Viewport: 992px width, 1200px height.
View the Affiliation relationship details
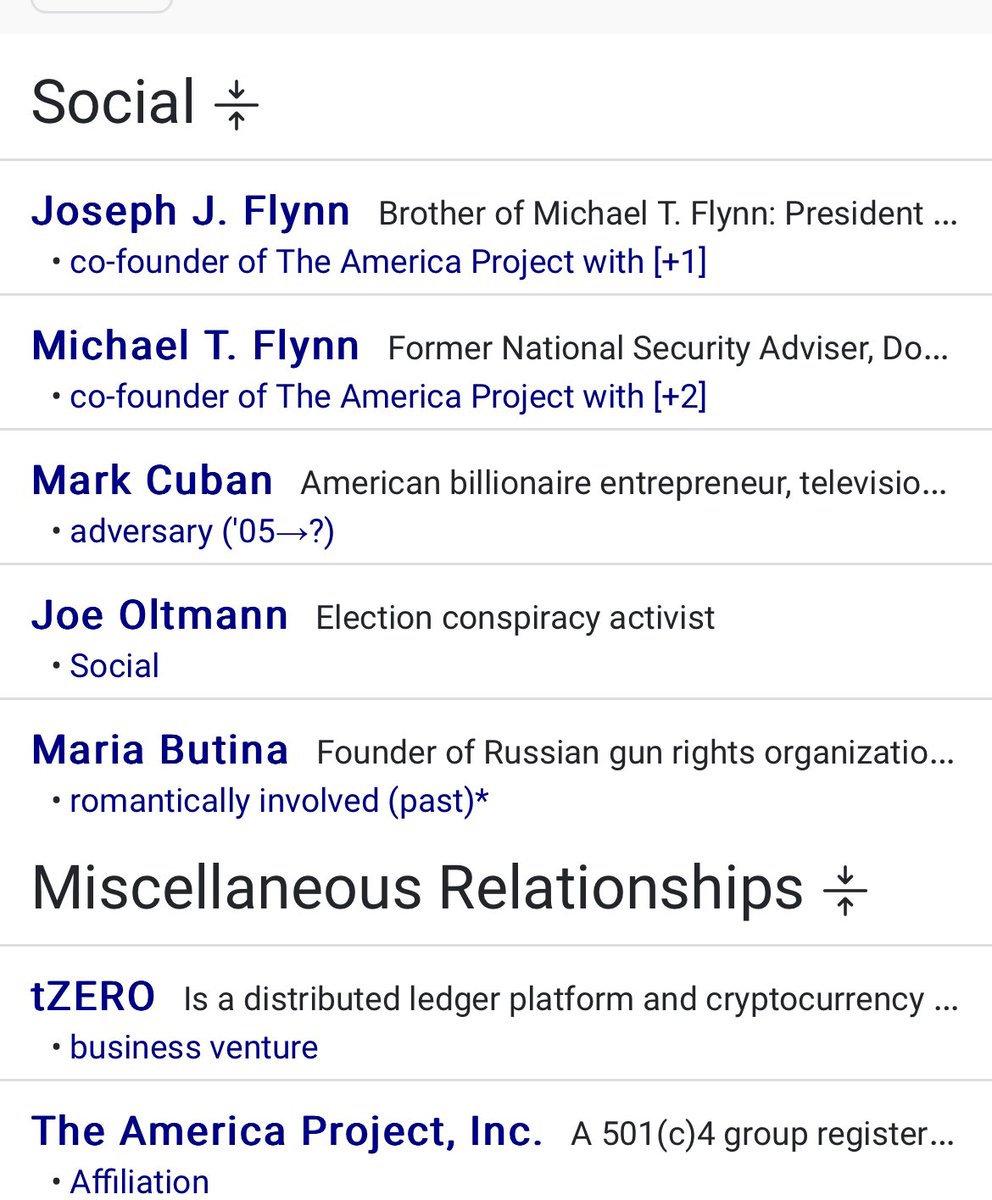139,1182
